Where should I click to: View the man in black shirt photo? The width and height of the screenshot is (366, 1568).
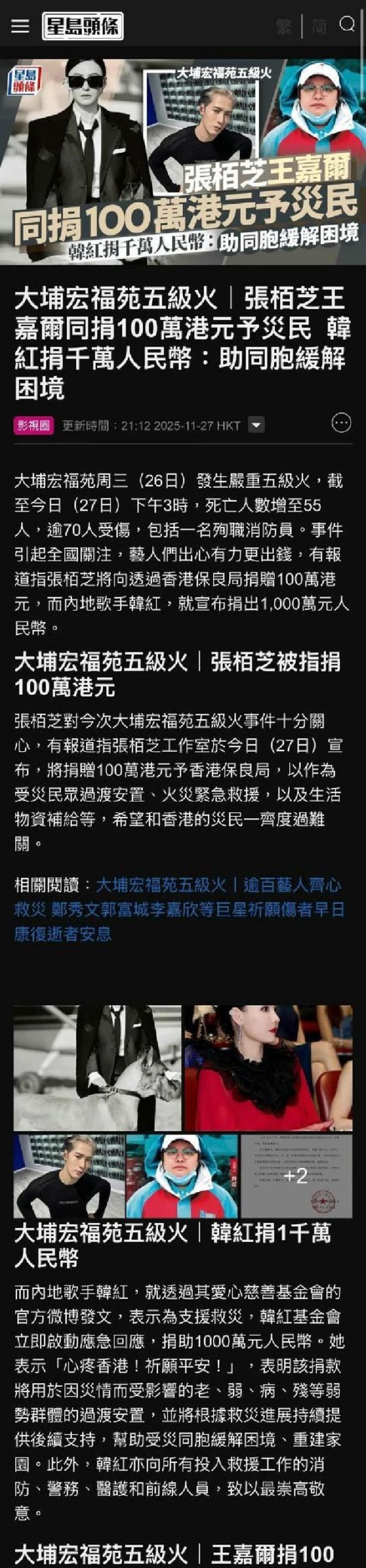pos(68,1176)
